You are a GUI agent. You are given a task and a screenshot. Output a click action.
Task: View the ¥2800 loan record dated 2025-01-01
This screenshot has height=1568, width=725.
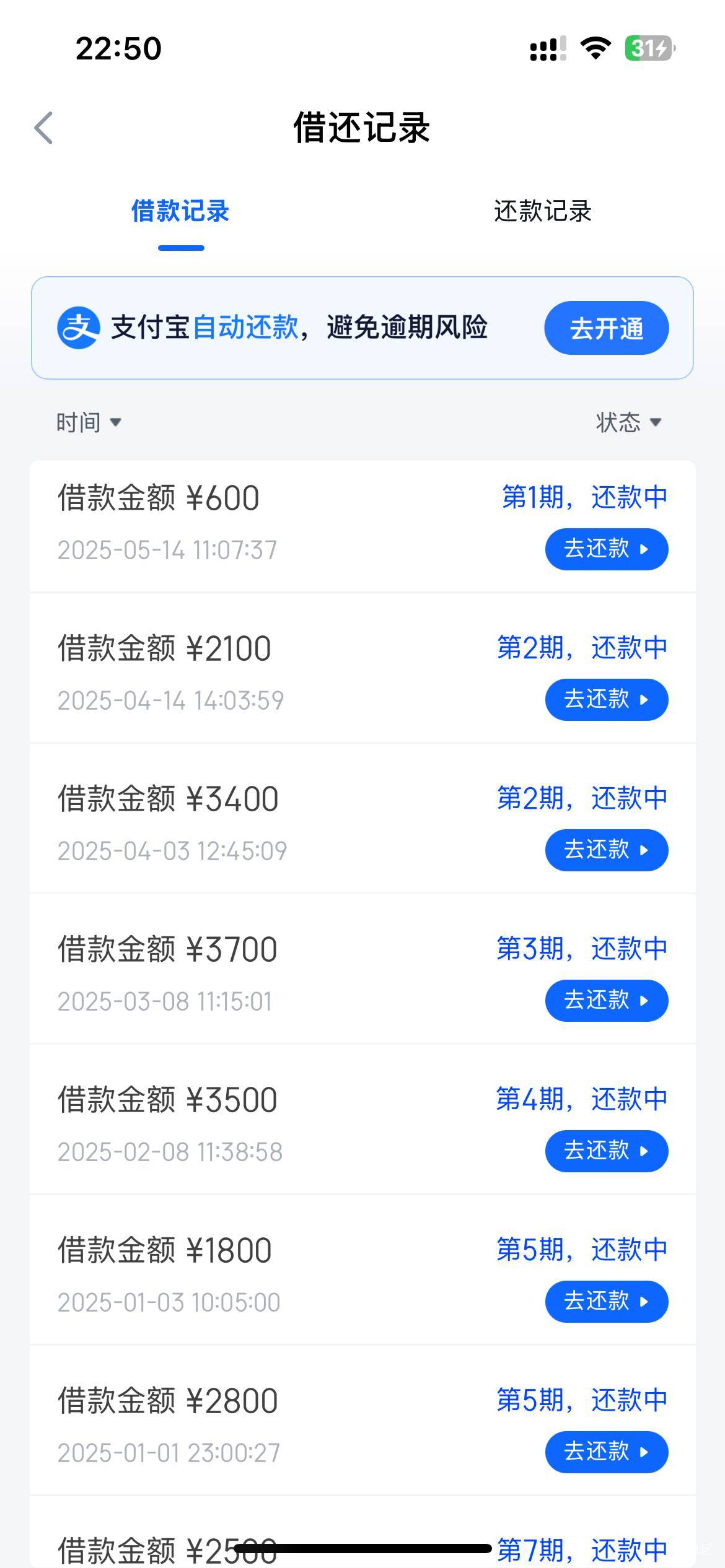pyautogui.click(x=362, y=1421)
